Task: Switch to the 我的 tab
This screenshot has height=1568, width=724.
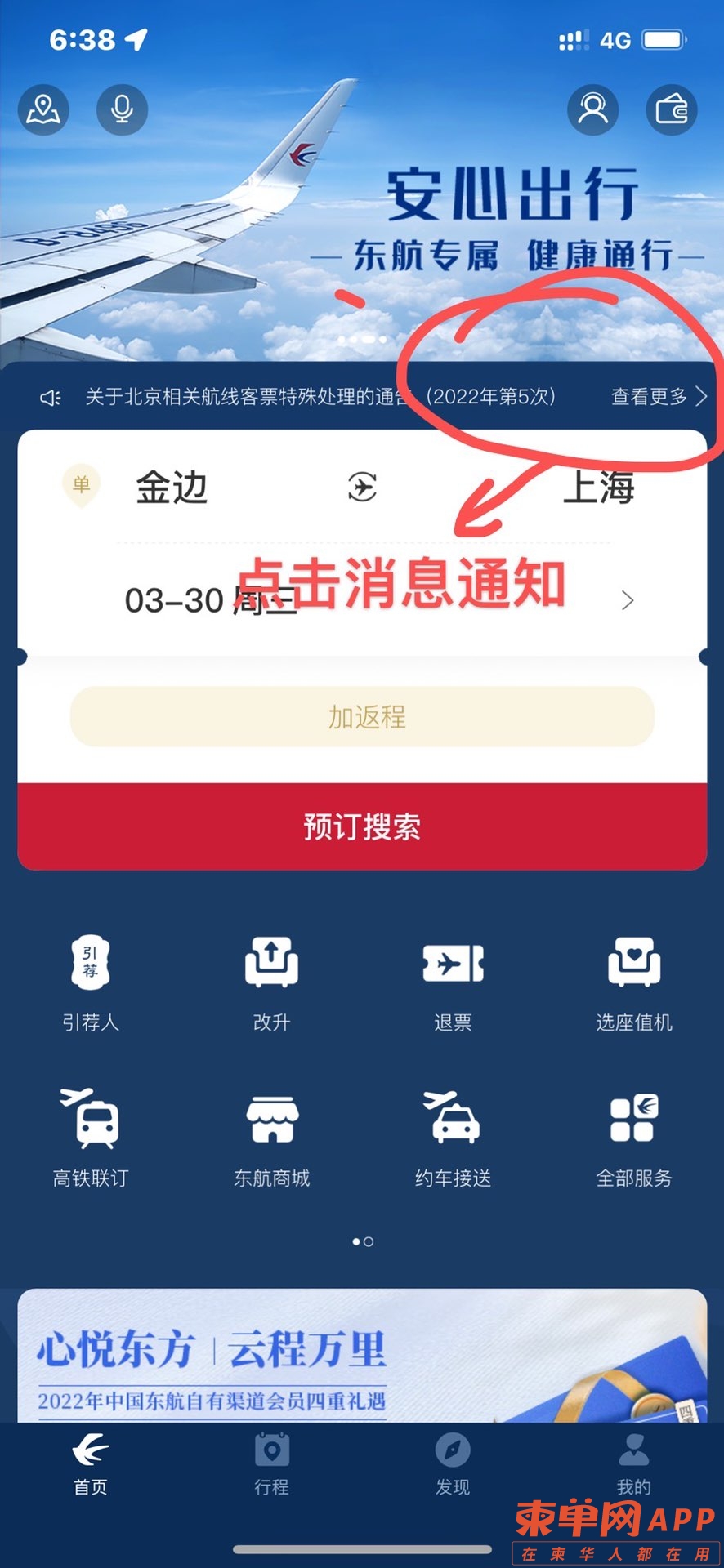Action: pos(633,1465)
